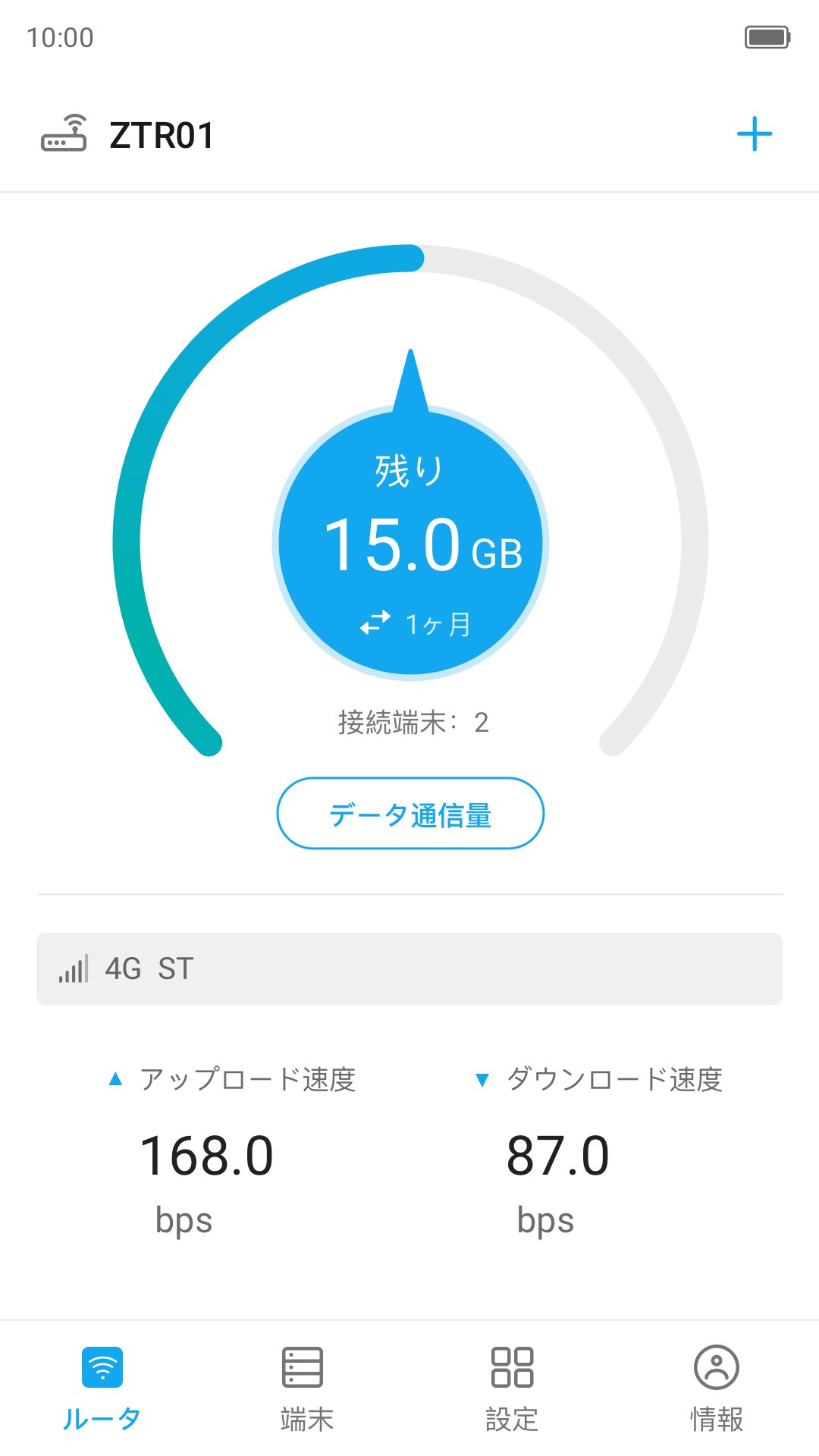Switch to the 端末 tab
Viewport: 819px width, 1456px height.
(x=306, y=1387)
